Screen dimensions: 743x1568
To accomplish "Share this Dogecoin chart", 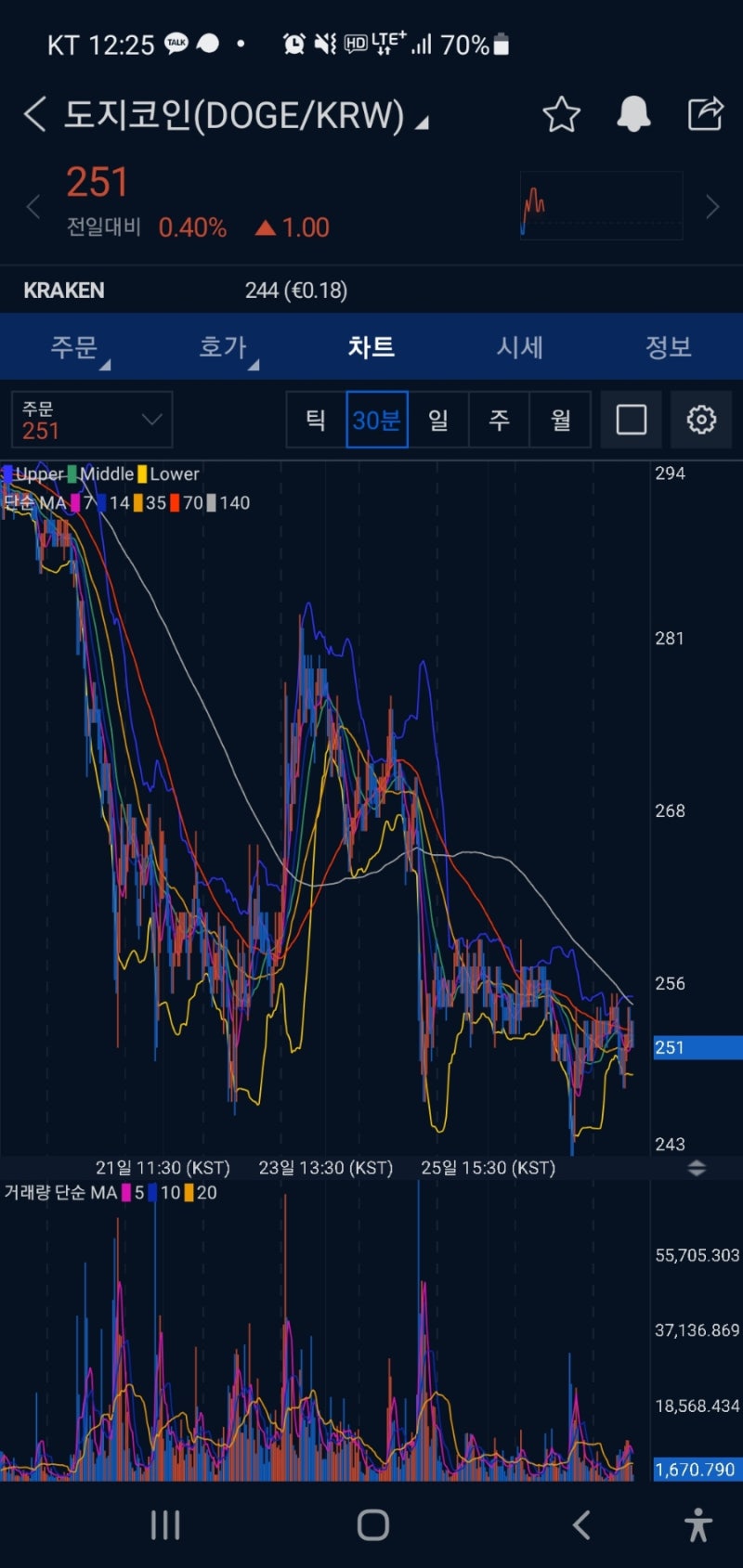I will tap(705, 114).
